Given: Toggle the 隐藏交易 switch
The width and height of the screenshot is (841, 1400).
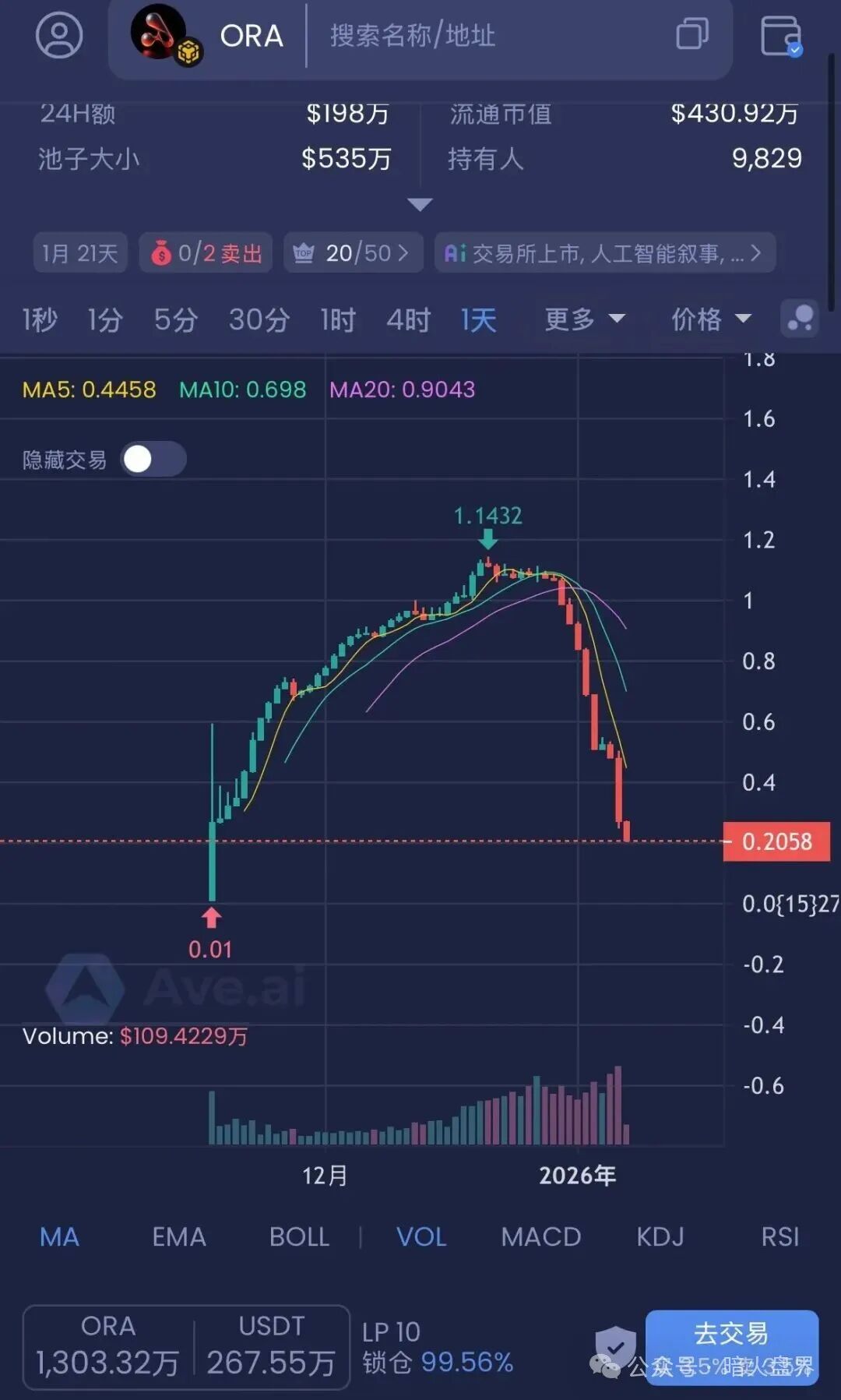Looking at the screenshot, I should tap(153, 460).
